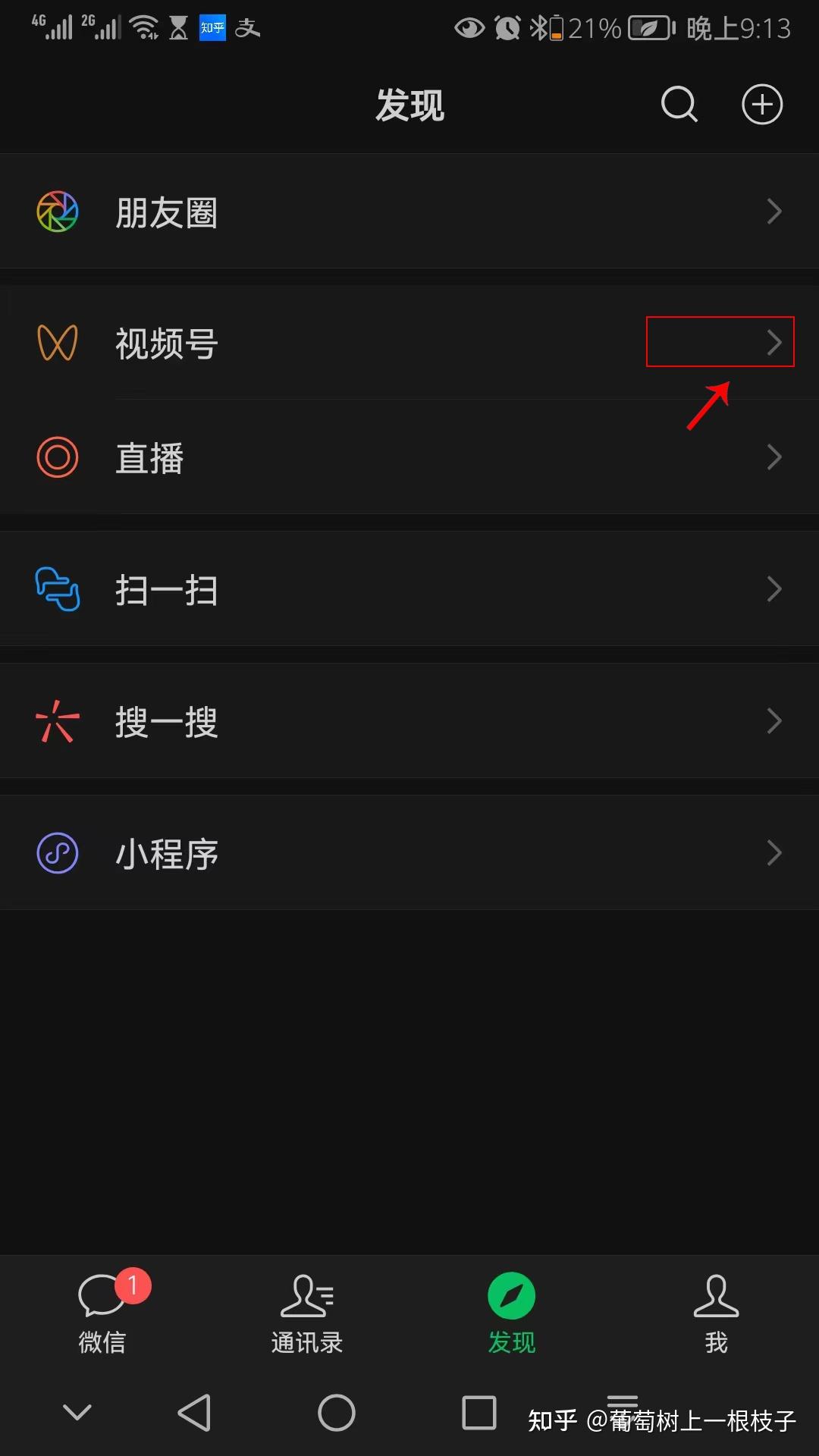The image size is (819, 1456).
Task: Tap the Android back navigation button
Action: click(x=196, y=1414)
